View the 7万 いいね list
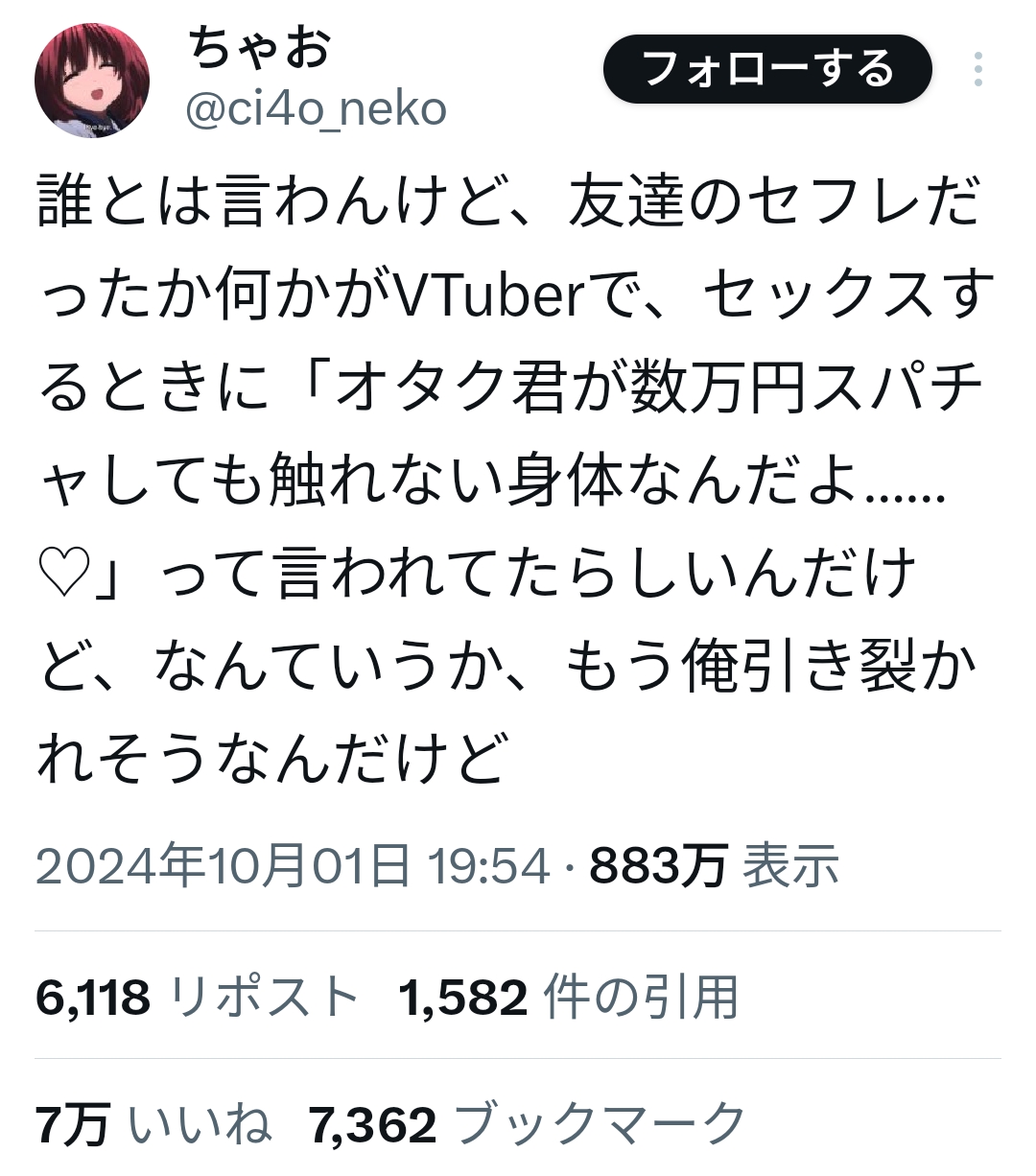Image resolution: width=1036 pixels, height=1176 pixels. click(153, 1123)
